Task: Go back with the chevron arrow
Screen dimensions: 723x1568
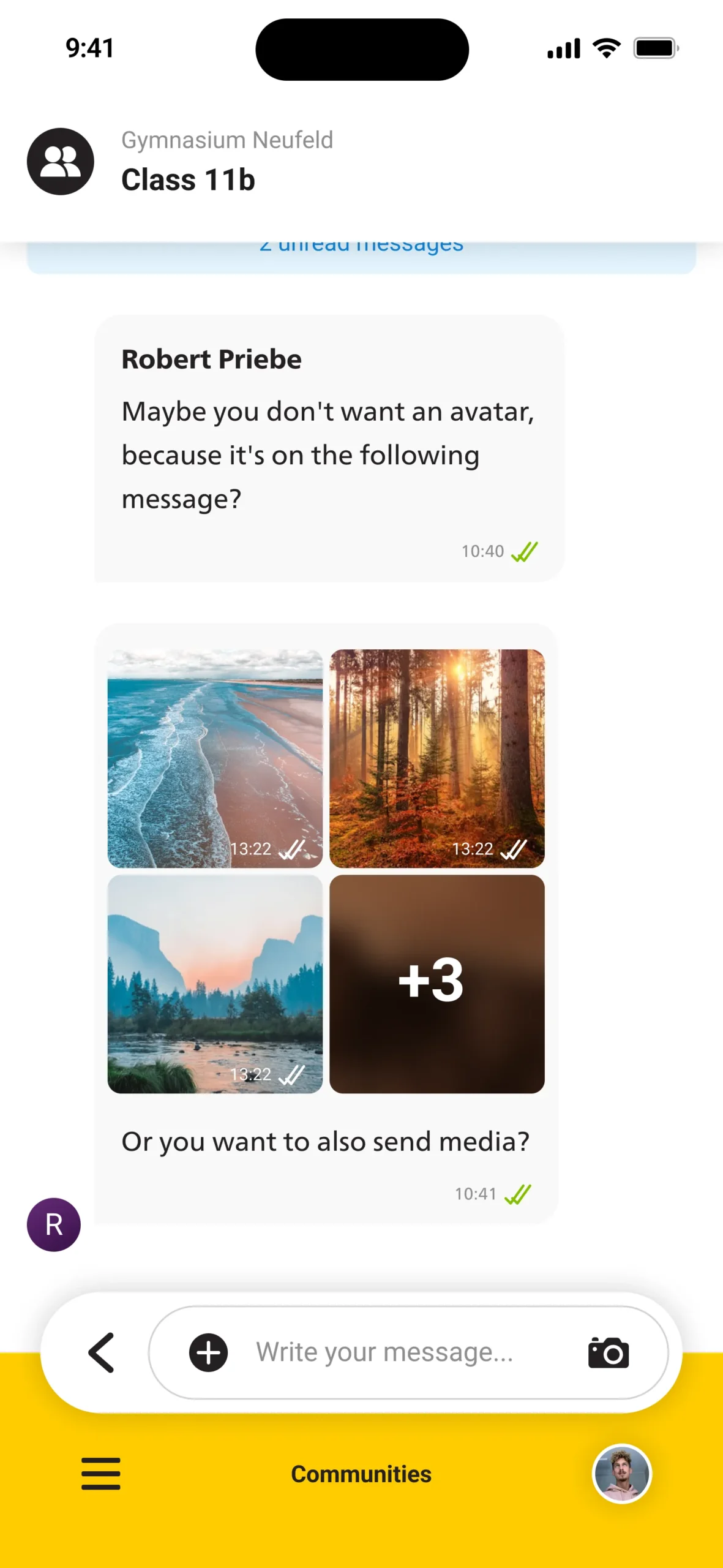Action: tap(102, 1352)
